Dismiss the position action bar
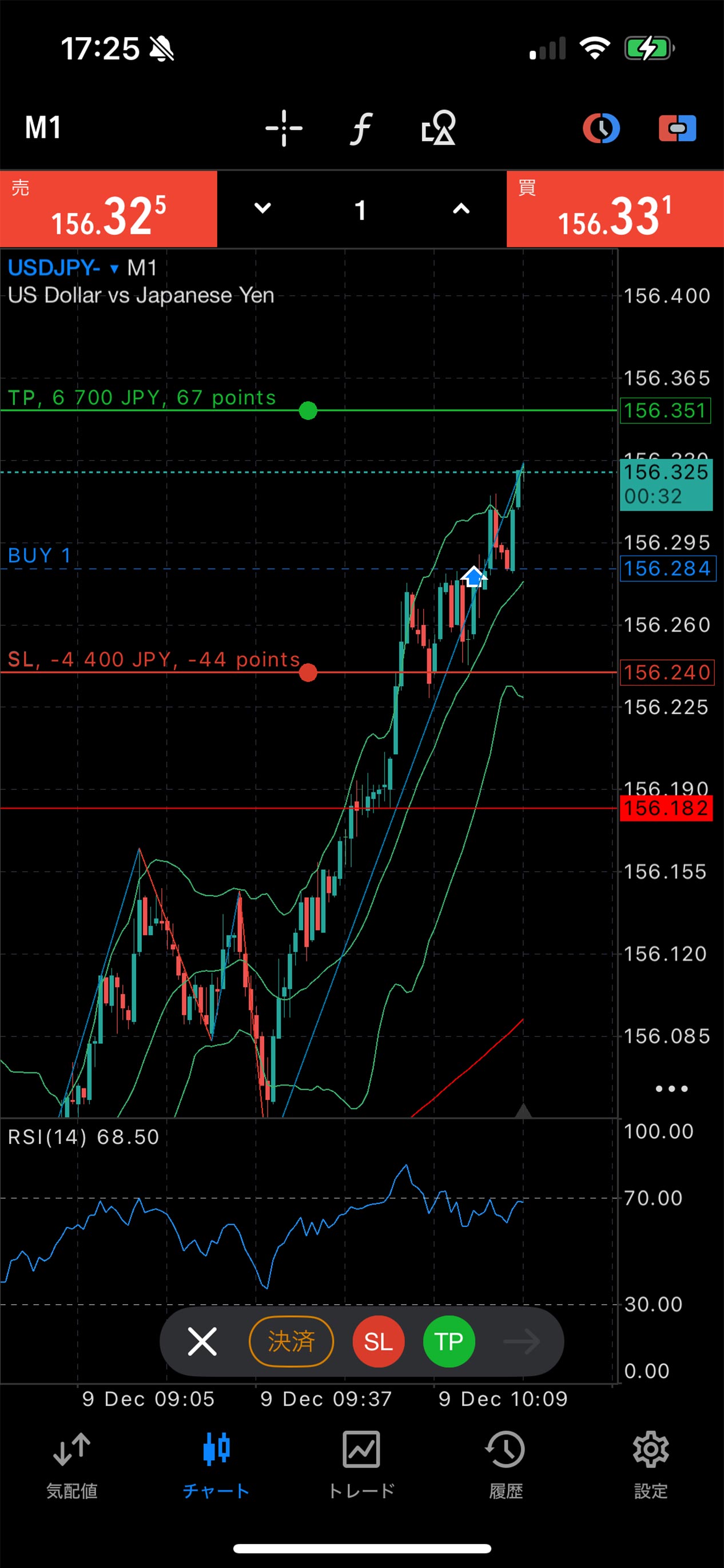This screenshot has height=1568, width=724. pyautogui.click(x=202, y=1341)
